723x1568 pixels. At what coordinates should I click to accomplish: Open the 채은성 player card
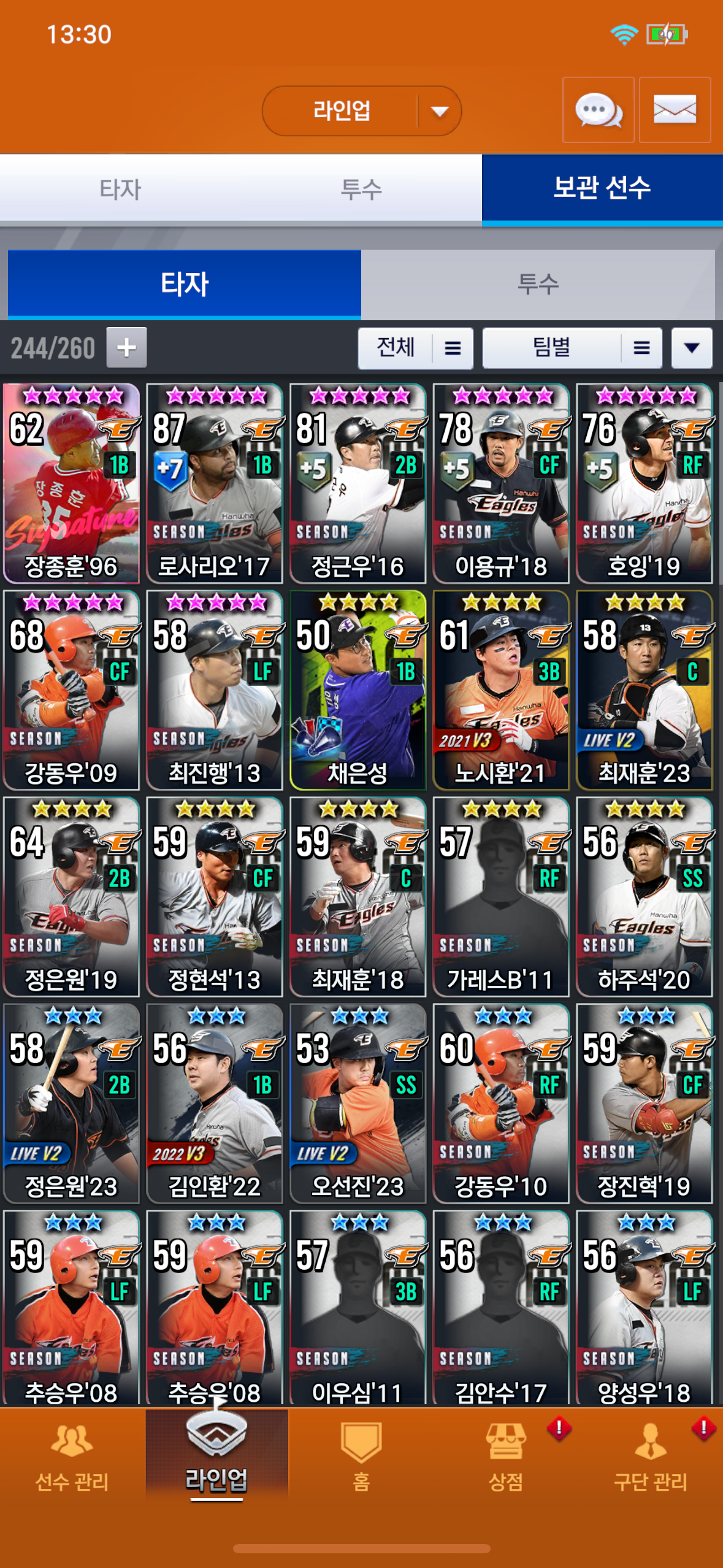(358, 690)
